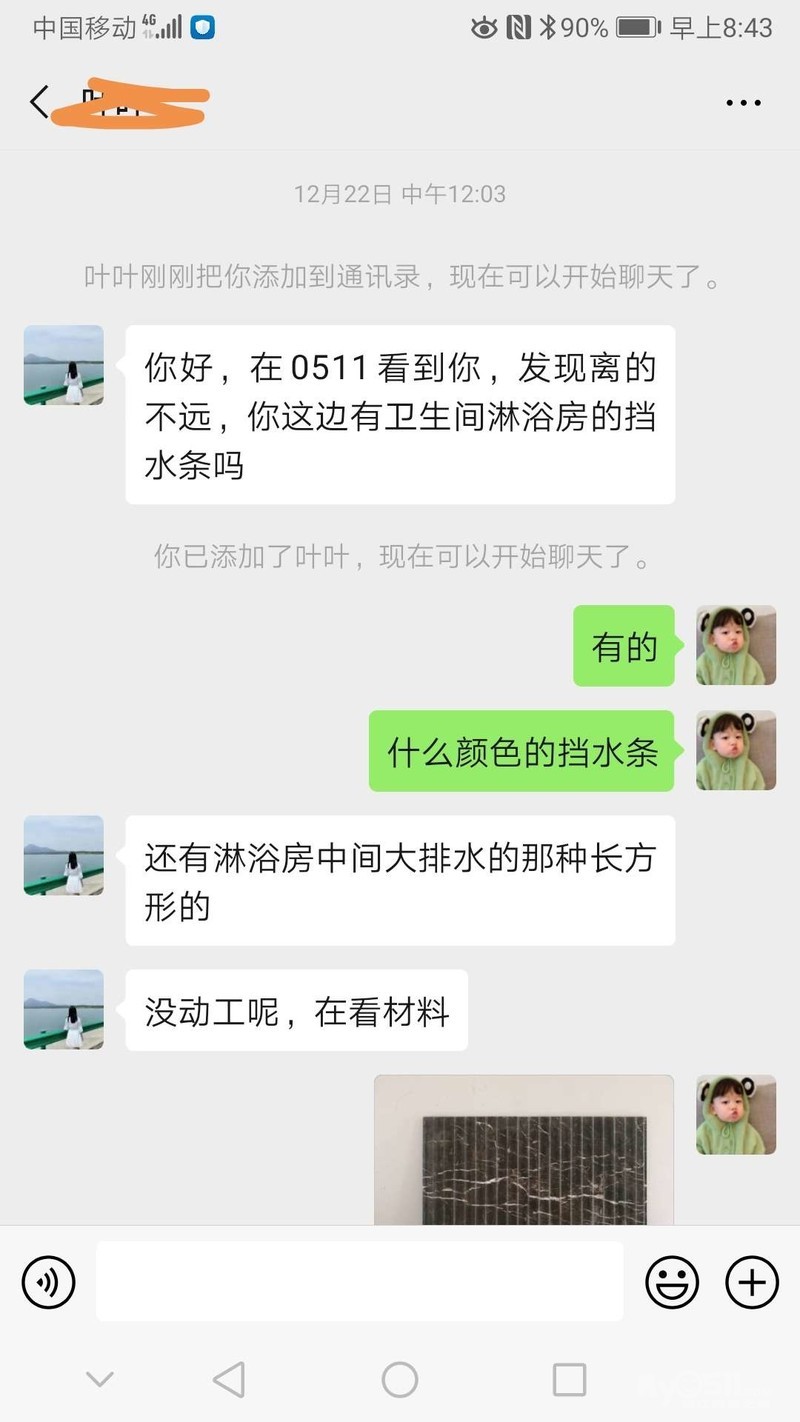Open recent apps square button
This screenshot has width=800, height=1422.
coord(569,1380)
